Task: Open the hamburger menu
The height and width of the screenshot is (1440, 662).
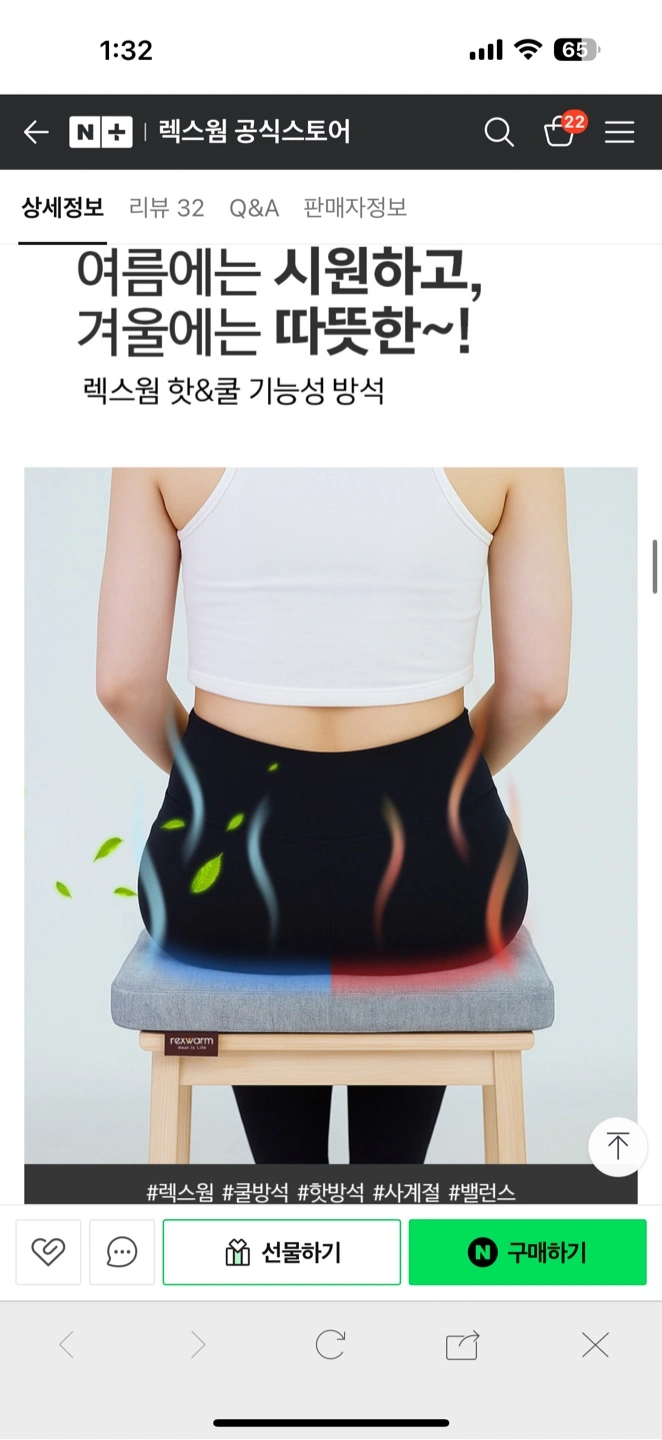Action: click(x=620, y=132)
